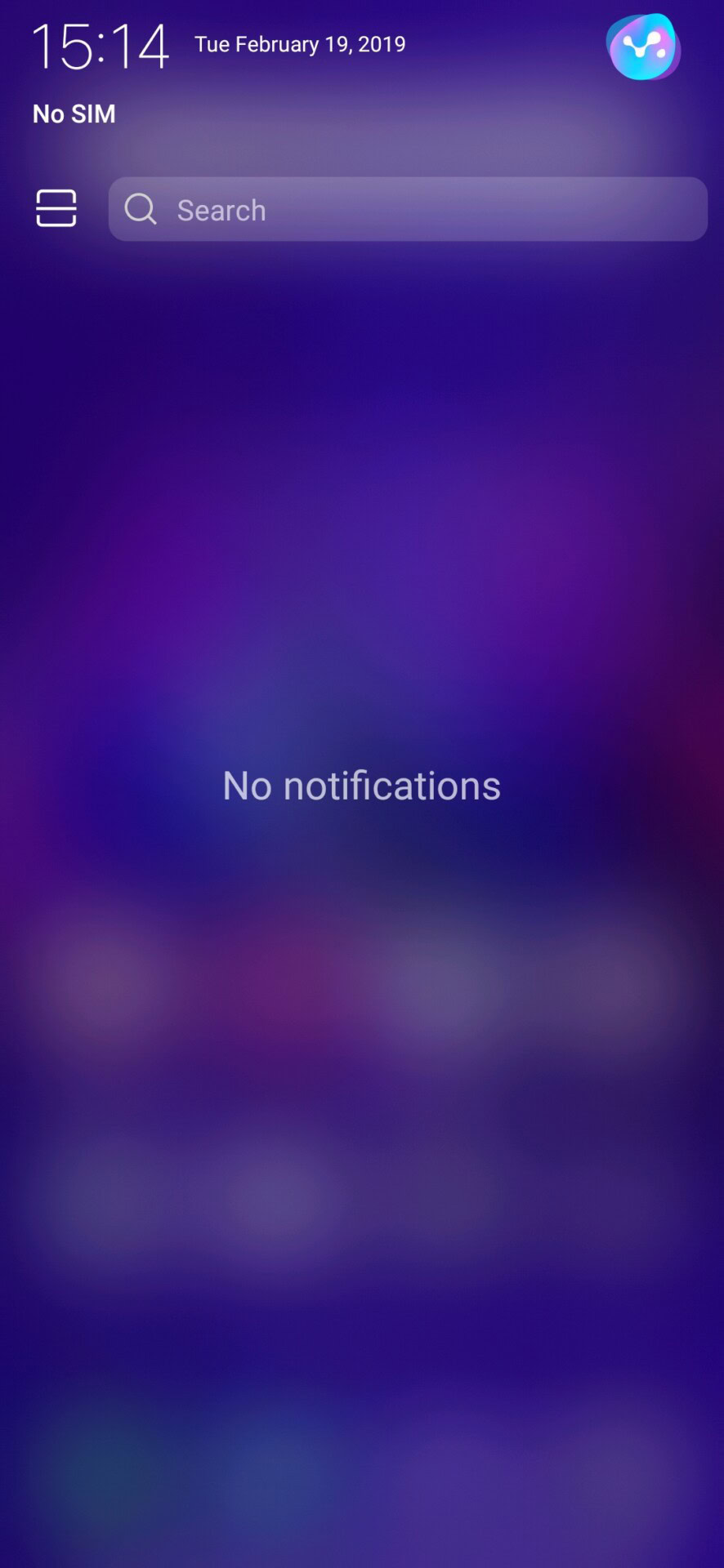The height and width of the screenshot is (1568, 724).
Task: Open the colorful assistant icon
Action: pos(643,47)
